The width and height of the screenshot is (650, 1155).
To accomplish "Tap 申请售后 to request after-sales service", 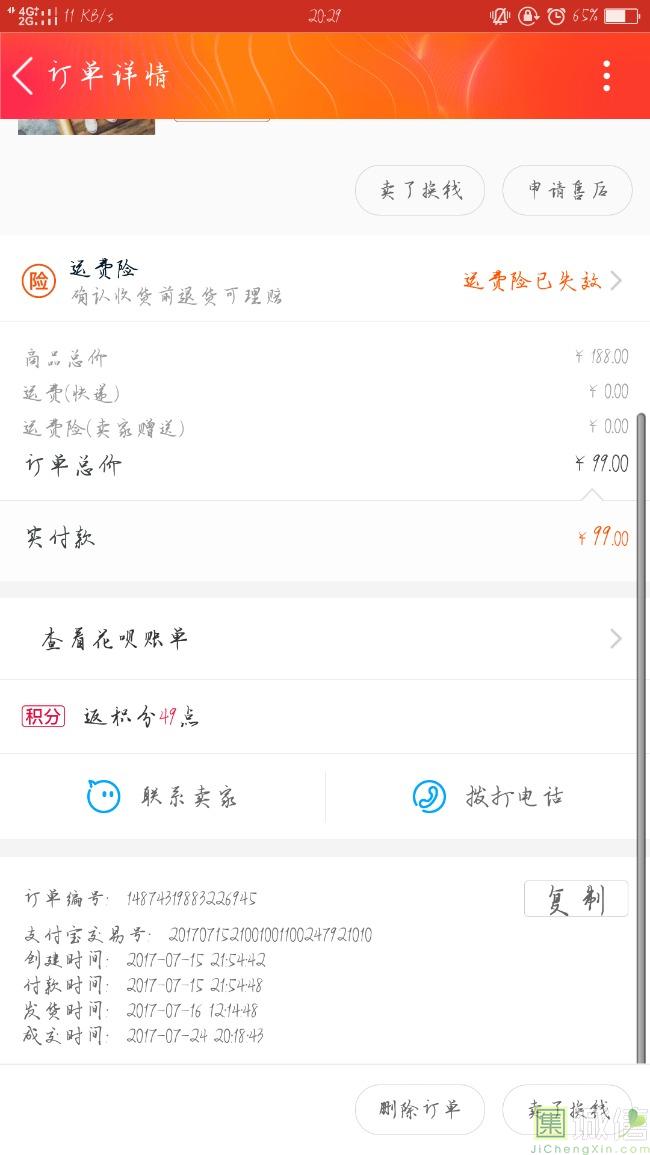I will tap(567, 190).
